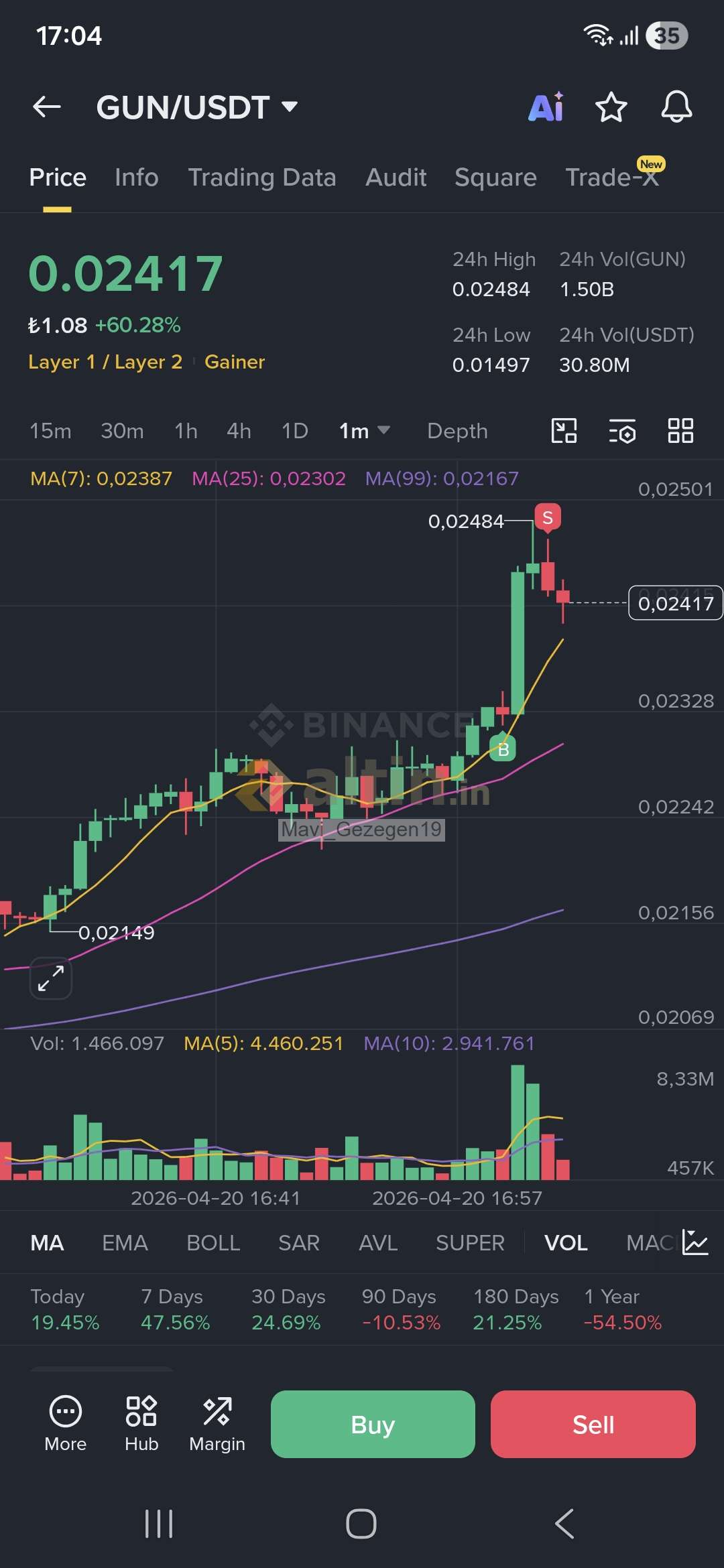Go to the system home screen
The width and height of the screenshot is (724, 1568).
pos(361,1523)
